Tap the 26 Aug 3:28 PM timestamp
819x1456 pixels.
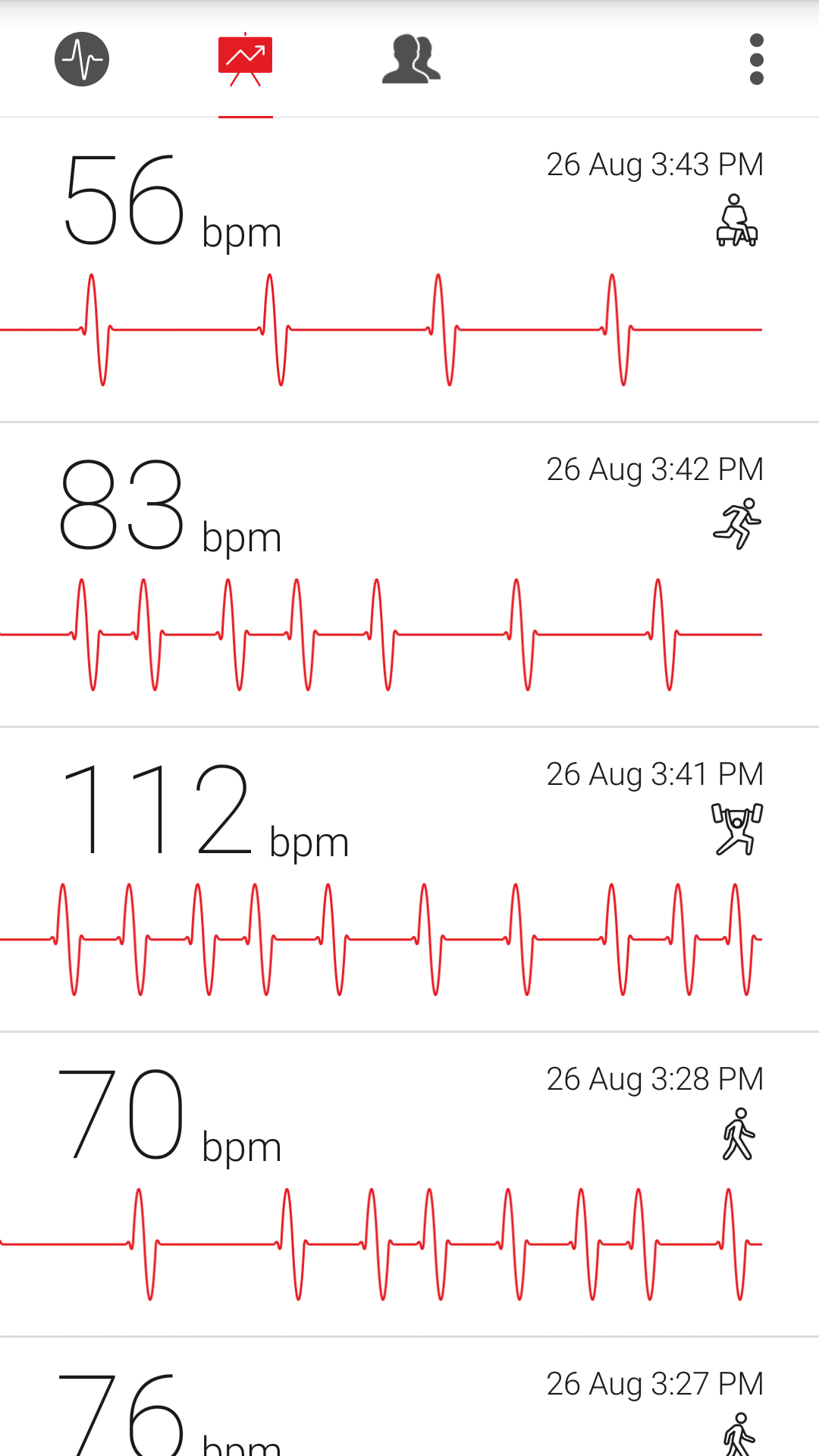coord(655,1078)
